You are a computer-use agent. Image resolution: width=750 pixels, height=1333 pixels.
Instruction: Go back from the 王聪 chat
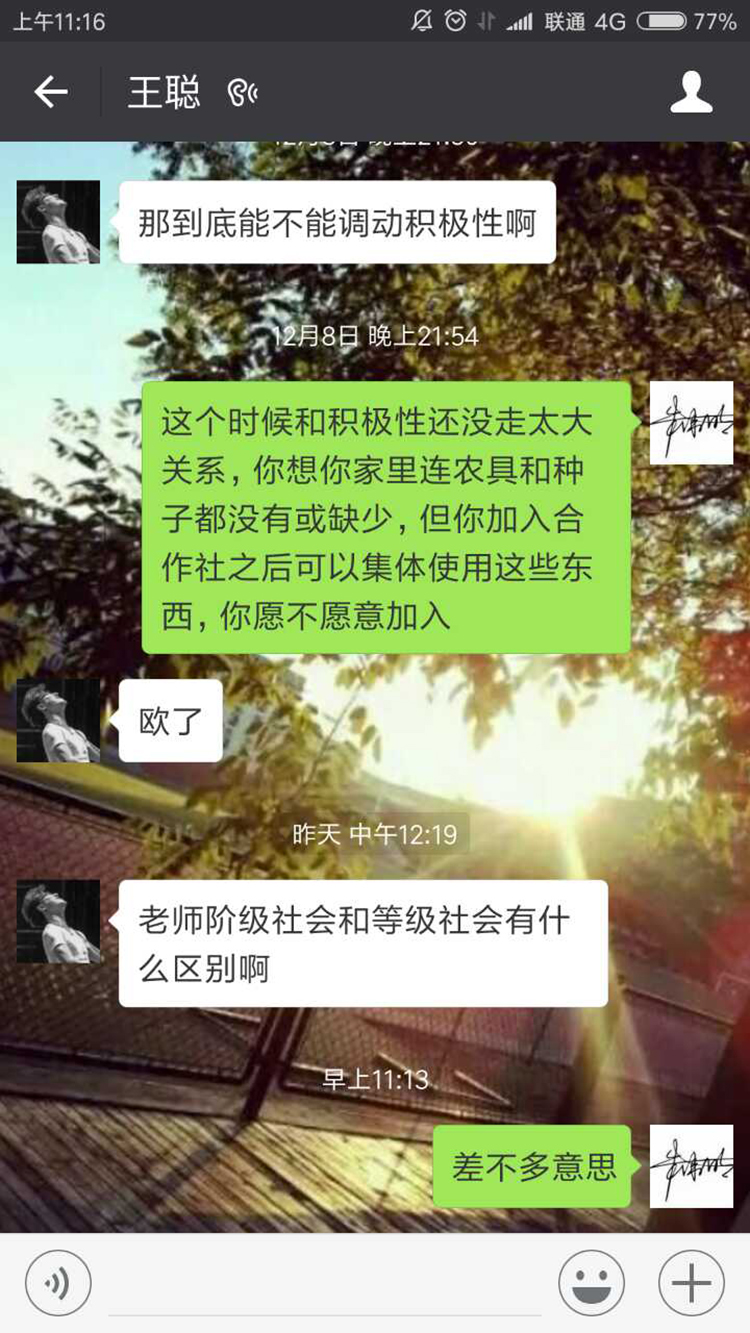click(x=50, y=93)
